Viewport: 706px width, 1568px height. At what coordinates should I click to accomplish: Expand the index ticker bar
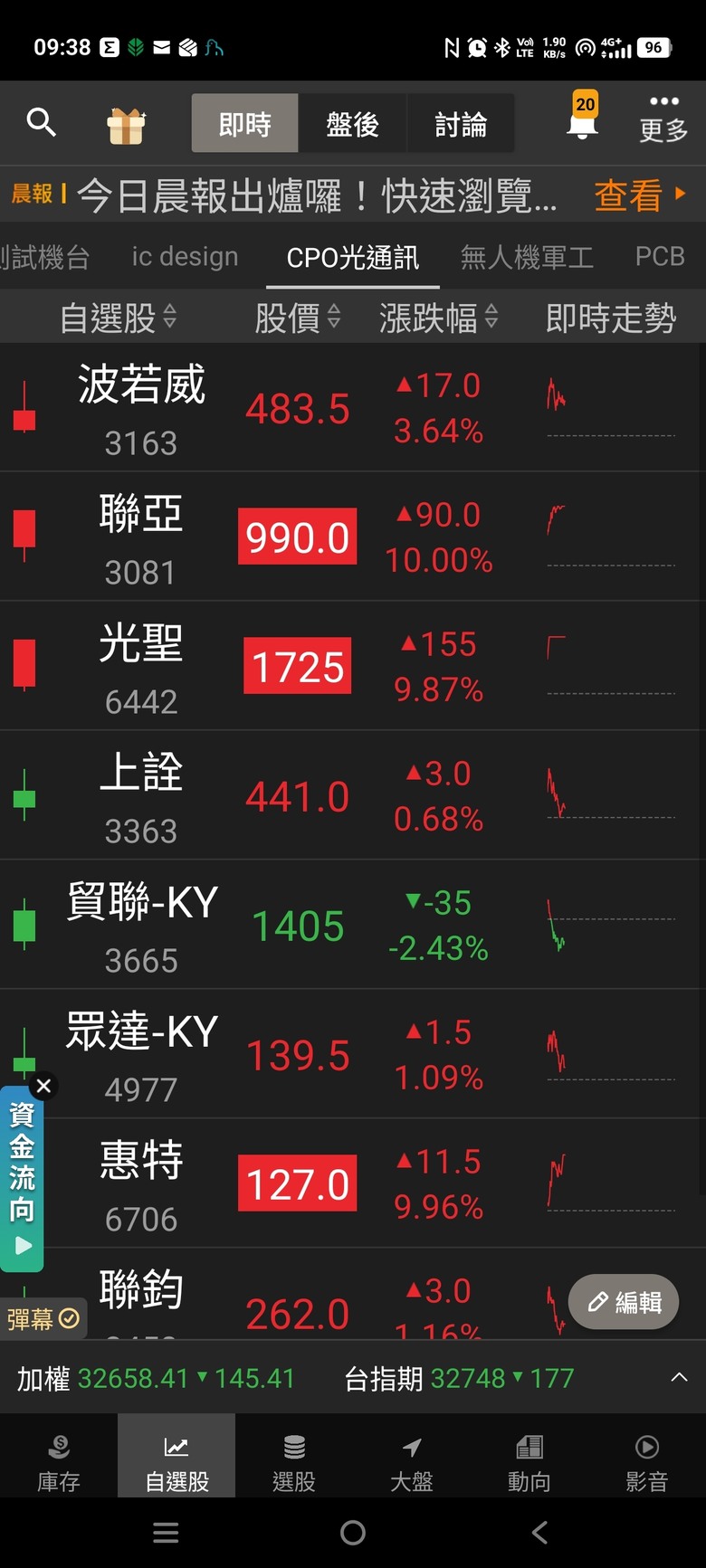coord(679,1377)
